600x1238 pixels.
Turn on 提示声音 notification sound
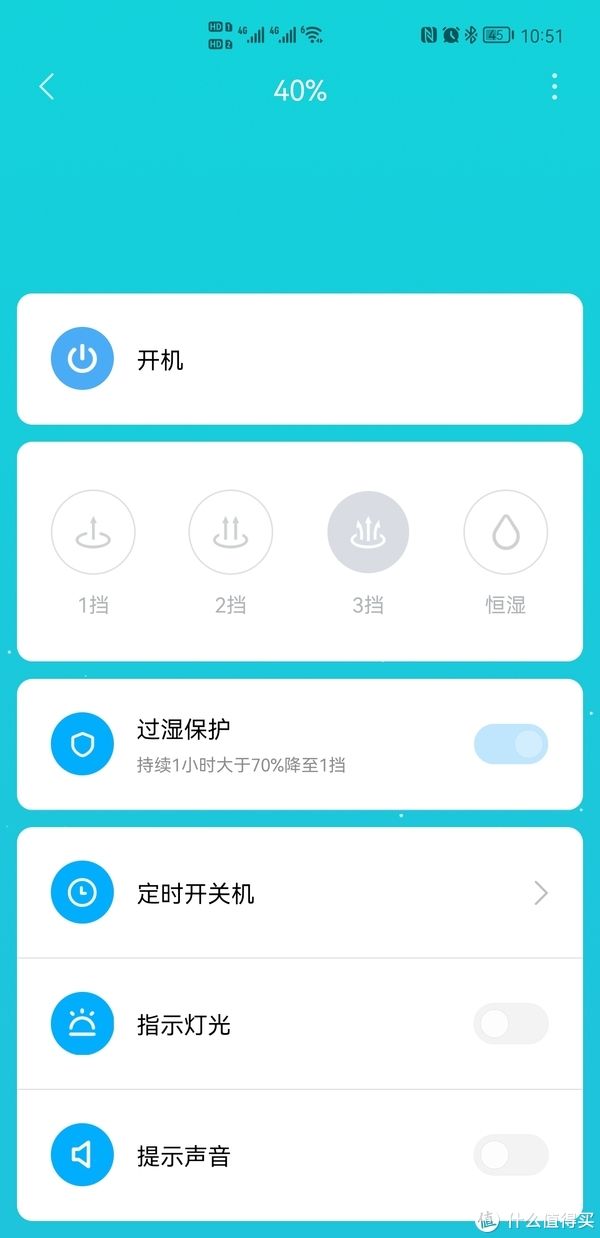(511, 1155)
